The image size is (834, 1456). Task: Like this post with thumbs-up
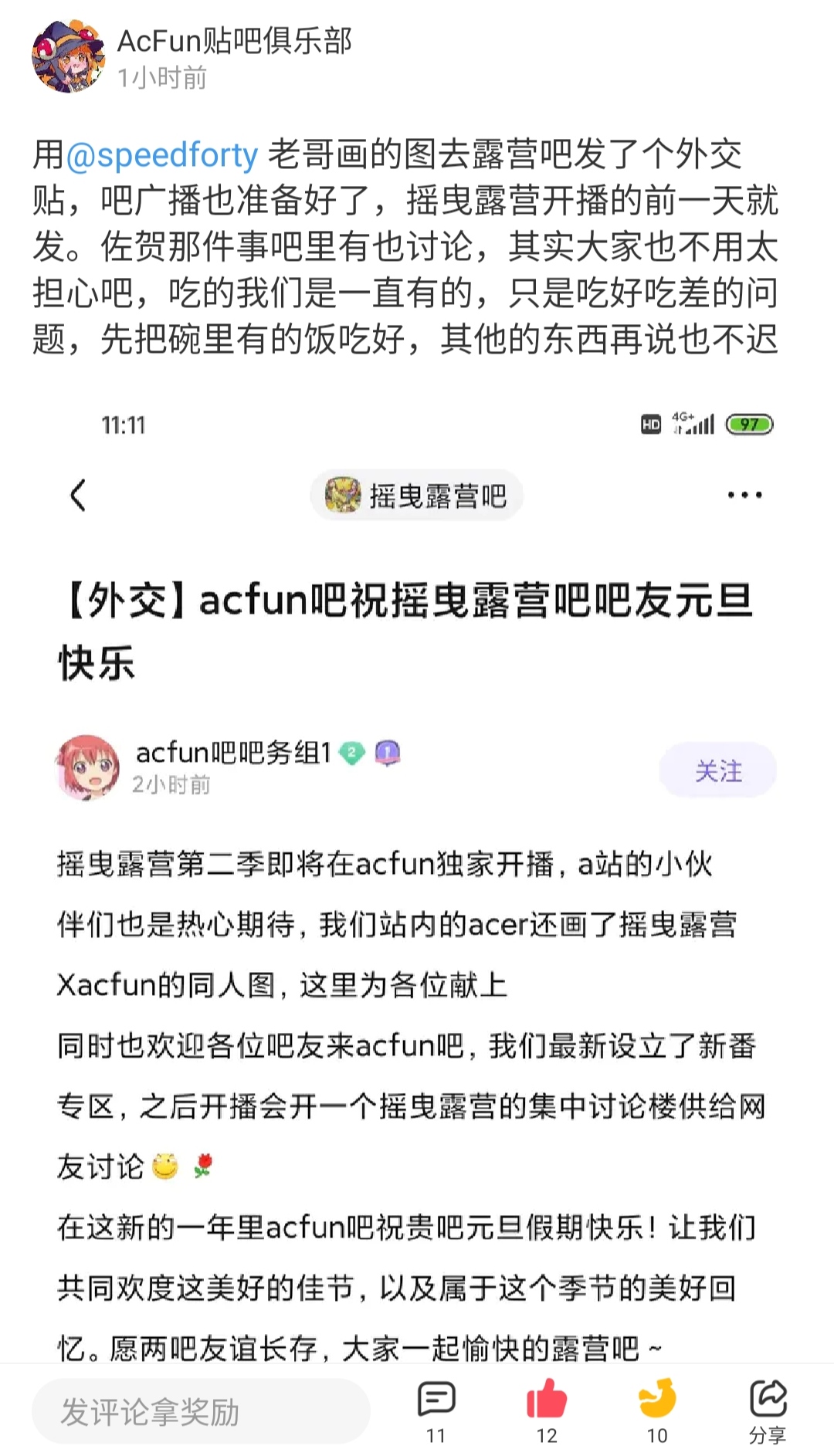pos(547,1410)
